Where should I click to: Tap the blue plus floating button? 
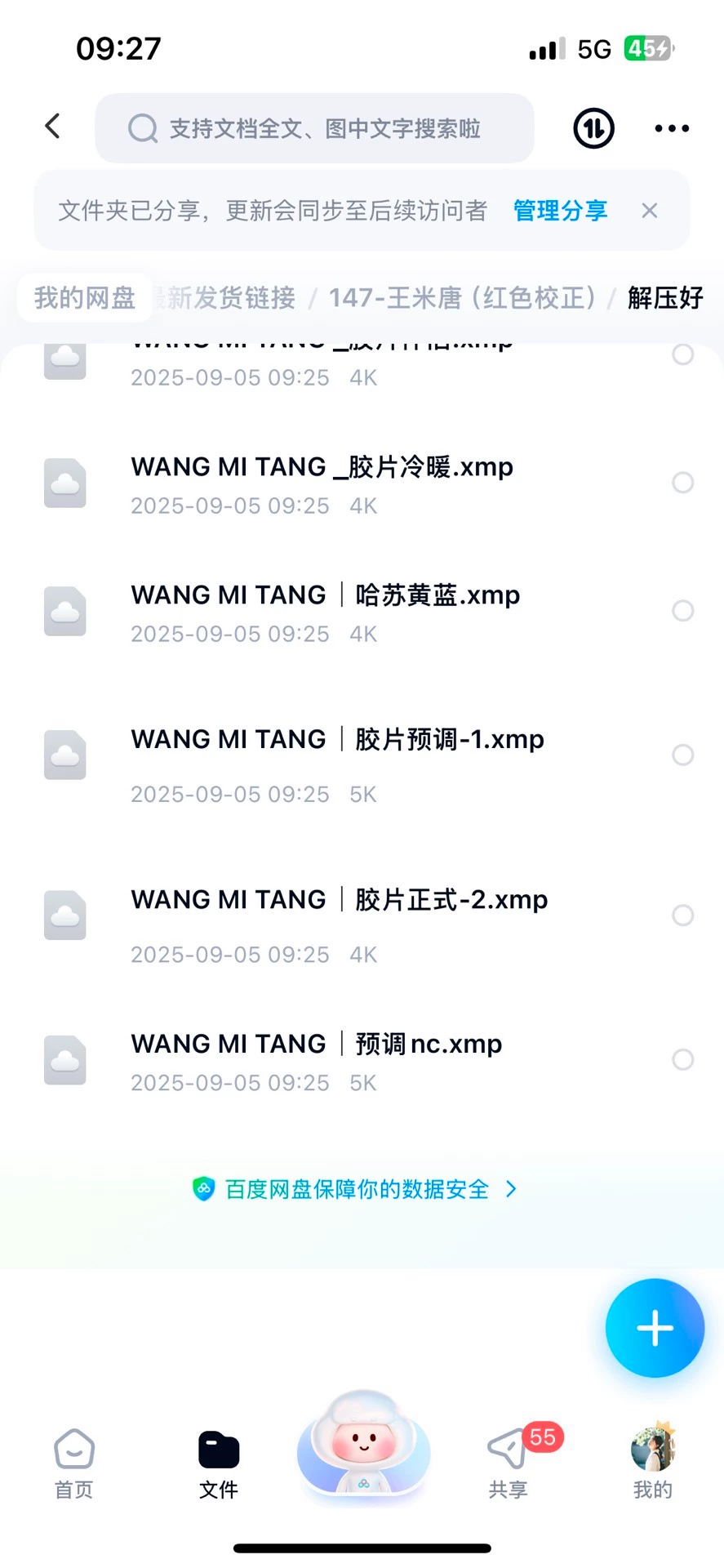(x=655, y=1328)
